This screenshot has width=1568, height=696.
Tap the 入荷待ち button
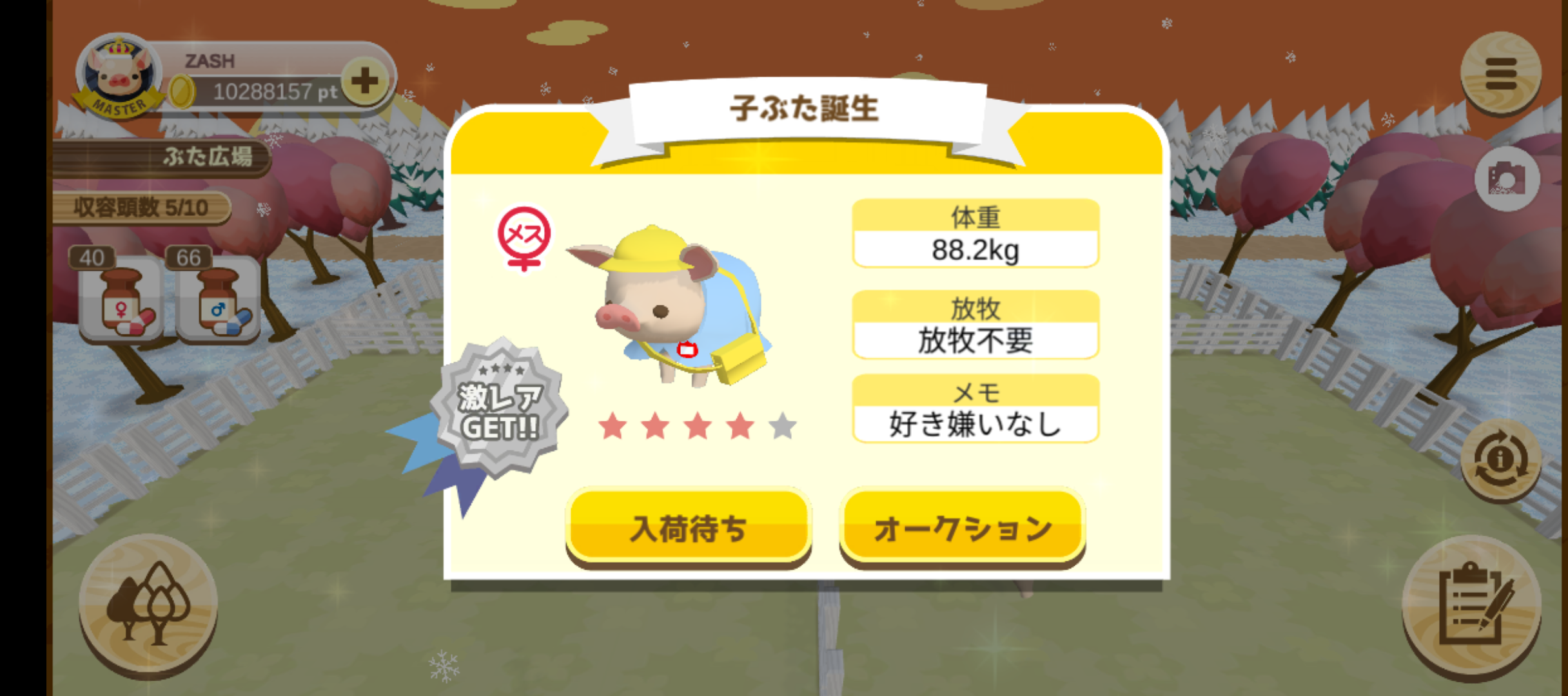click(688, 528)
